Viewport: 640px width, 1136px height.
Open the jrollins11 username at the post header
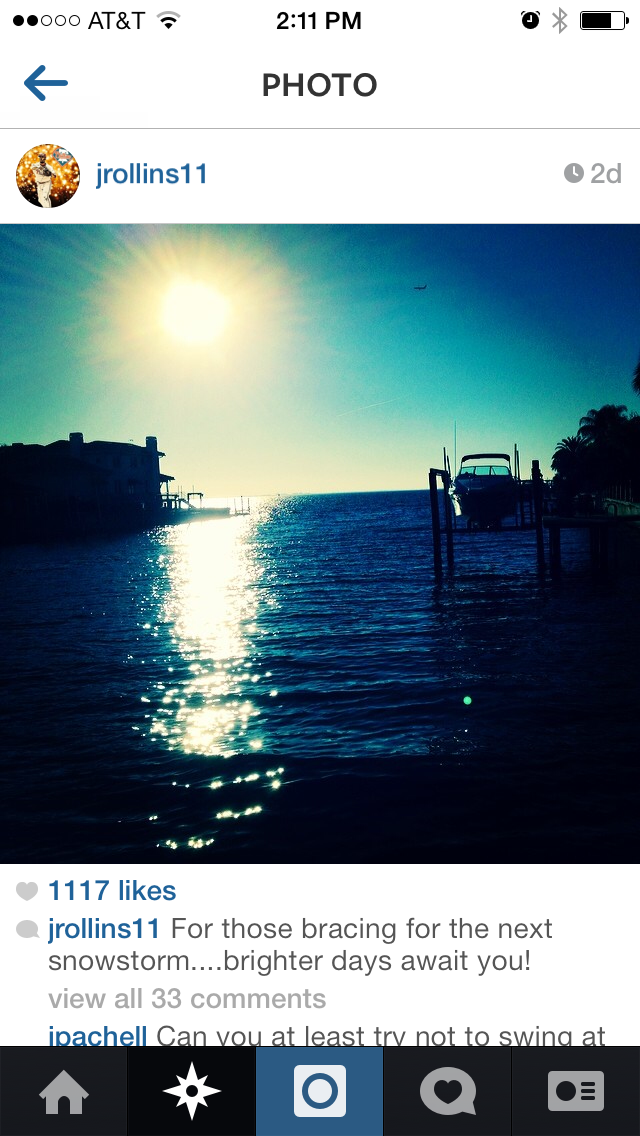(x=152, y=174)
